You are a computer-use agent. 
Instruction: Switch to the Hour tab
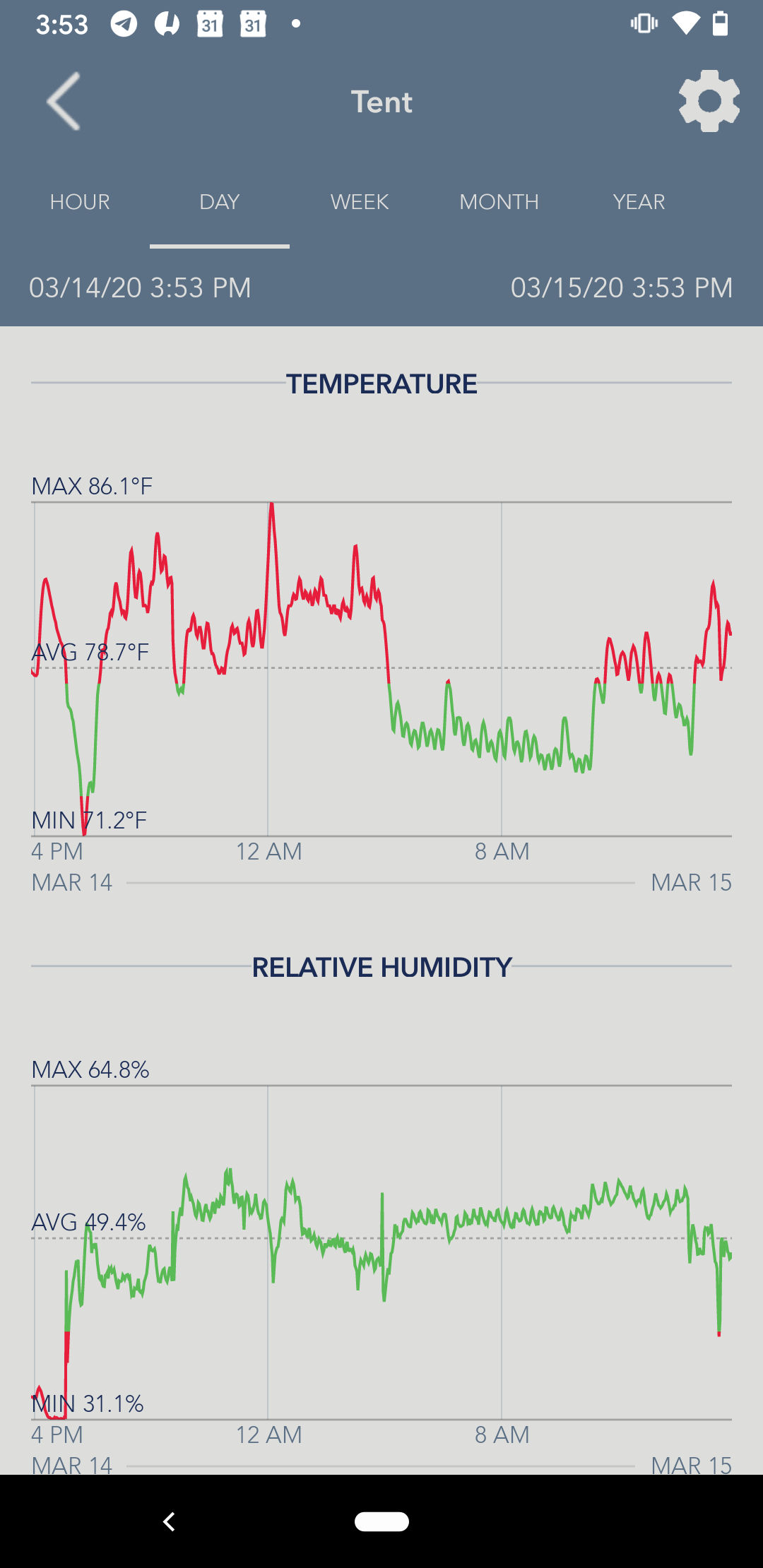[x=80, y=202]
